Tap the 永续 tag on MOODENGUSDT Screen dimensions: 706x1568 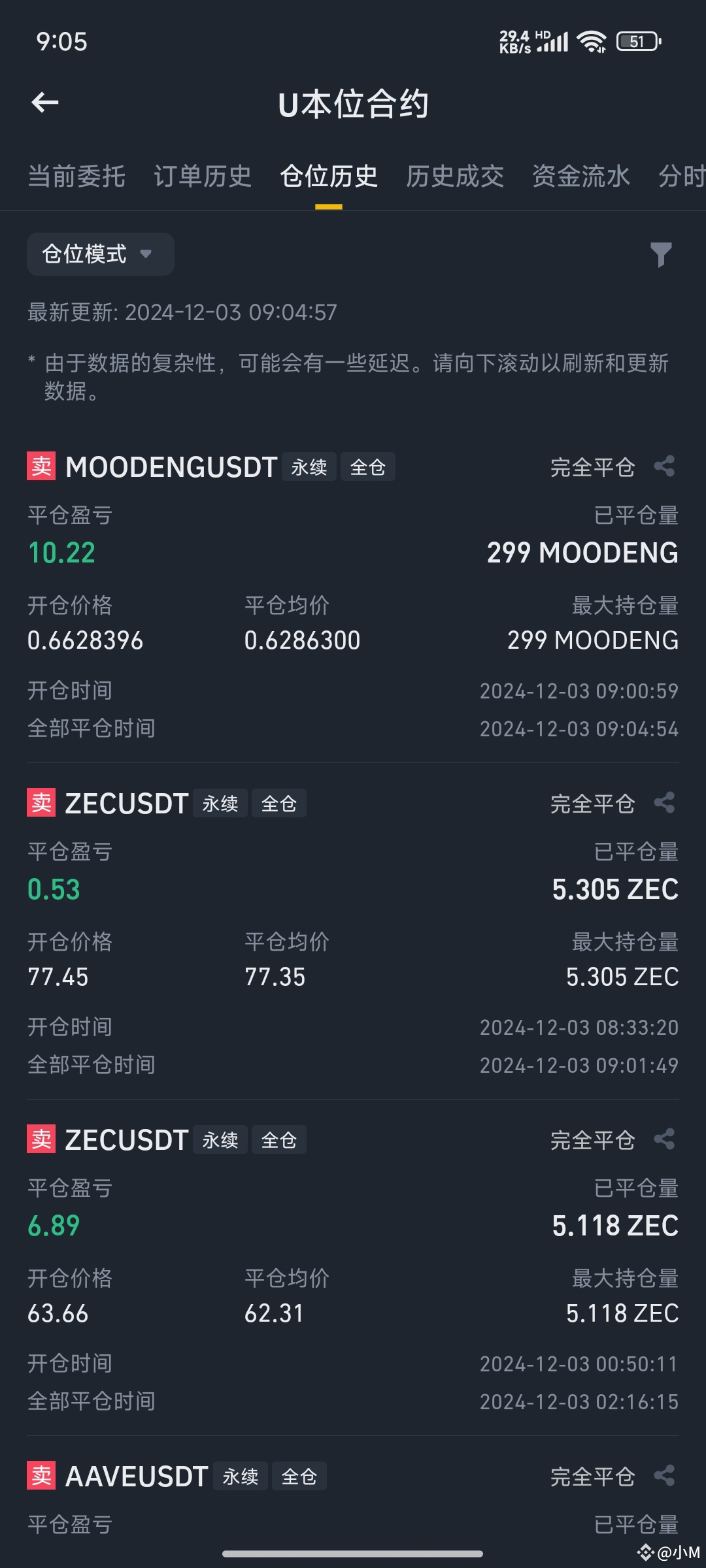pyautogui.click(x=309, y=466)
